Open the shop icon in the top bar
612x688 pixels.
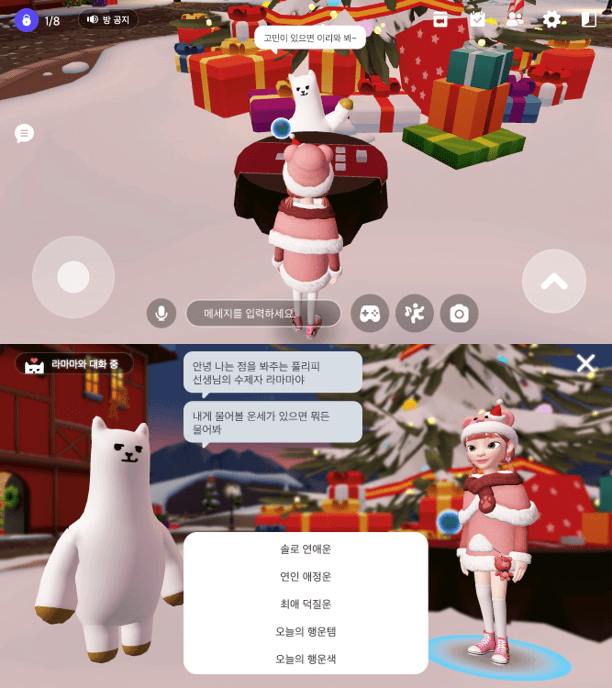tap(440, 19)
